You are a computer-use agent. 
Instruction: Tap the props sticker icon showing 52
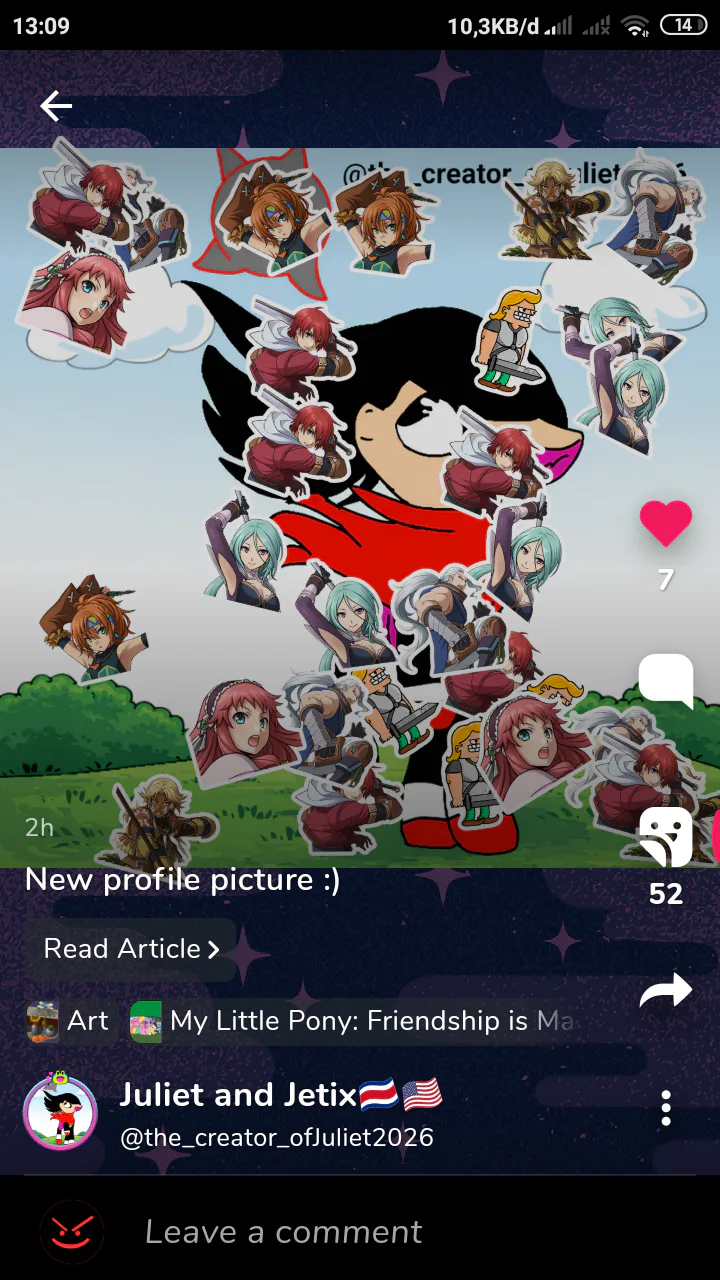click(x=666, y=837)
